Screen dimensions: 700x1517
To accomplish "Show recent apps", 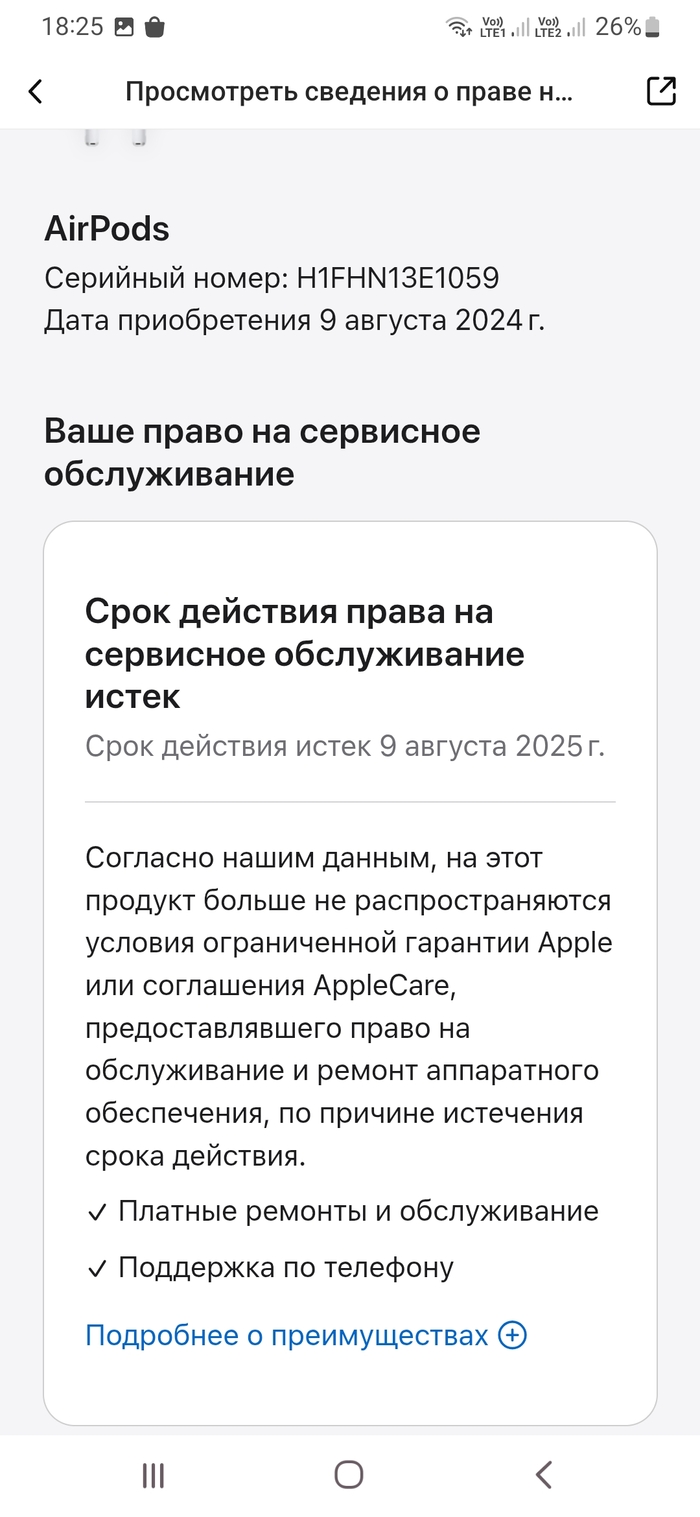I will point(153,1474).
